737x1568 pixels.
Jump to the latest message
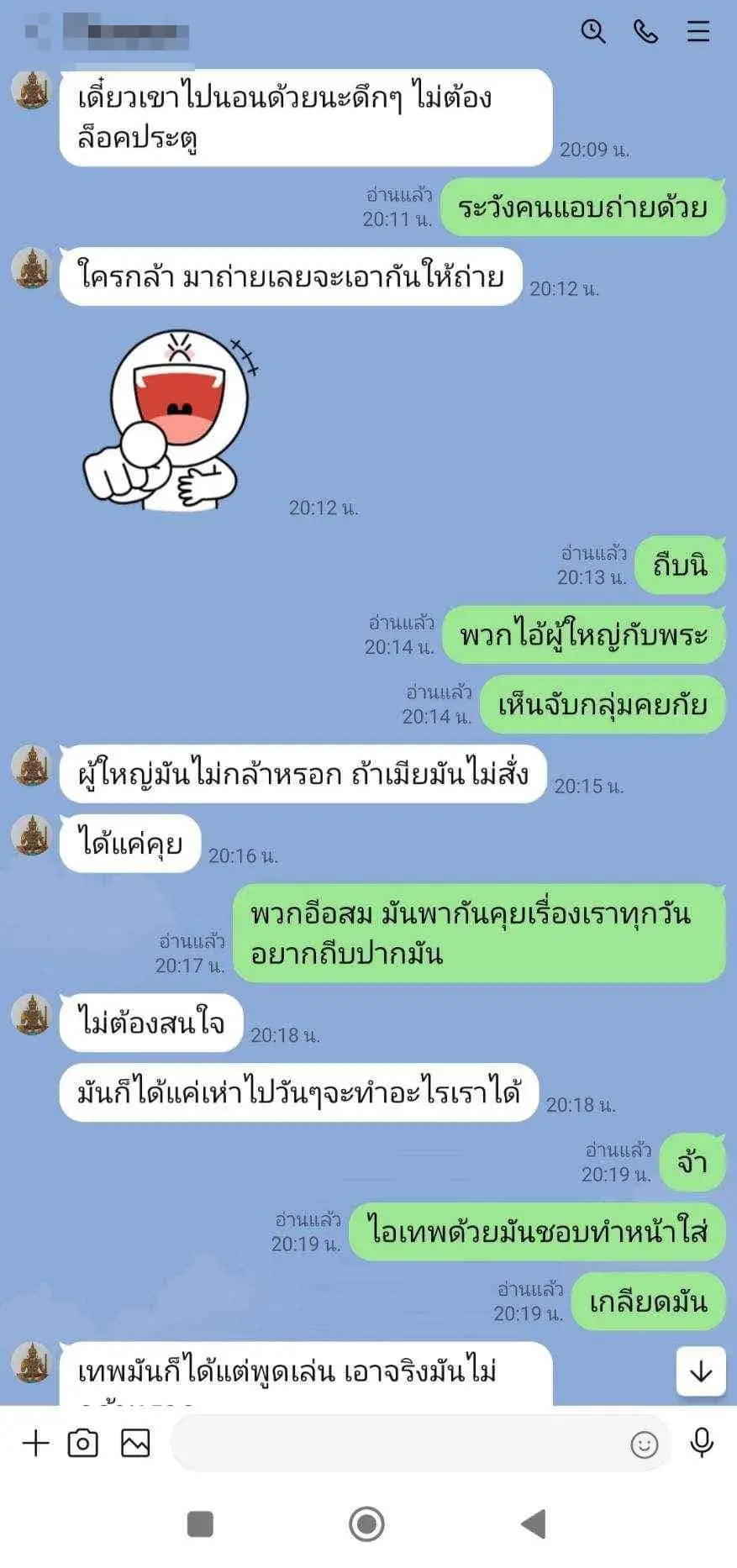click(x=700, y=1371)
